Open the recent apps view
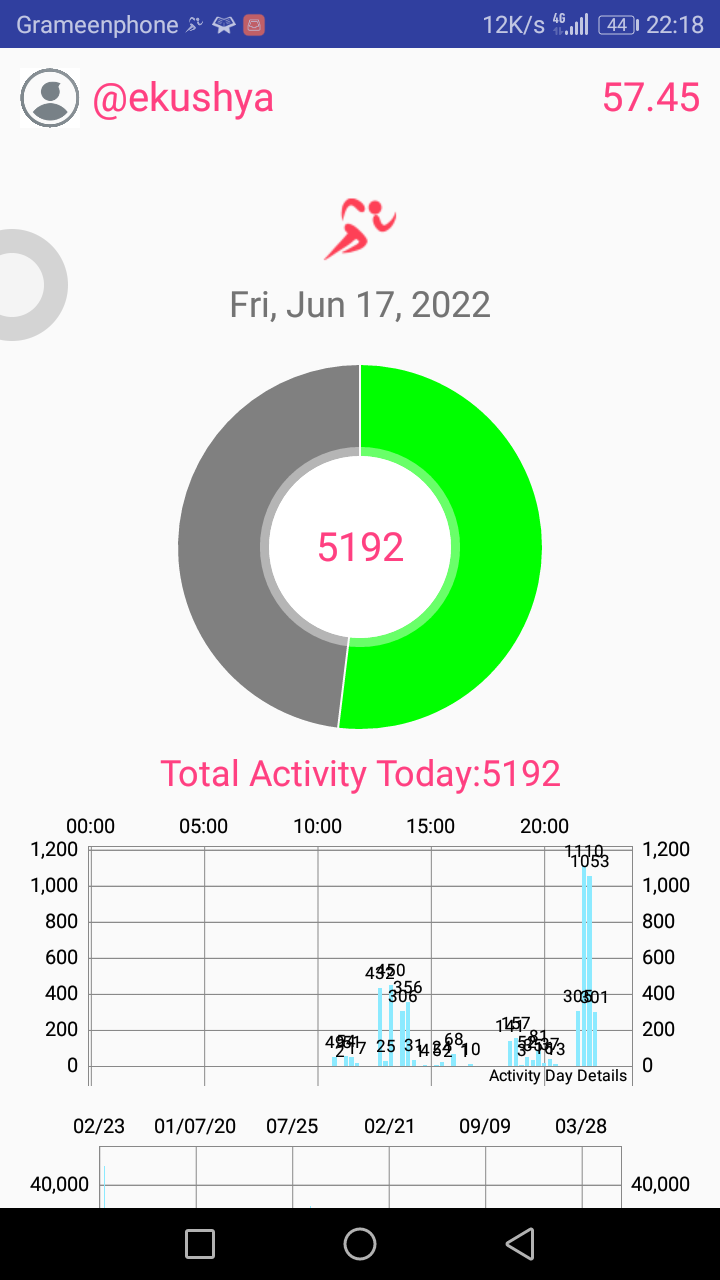 click(200, 1244)
